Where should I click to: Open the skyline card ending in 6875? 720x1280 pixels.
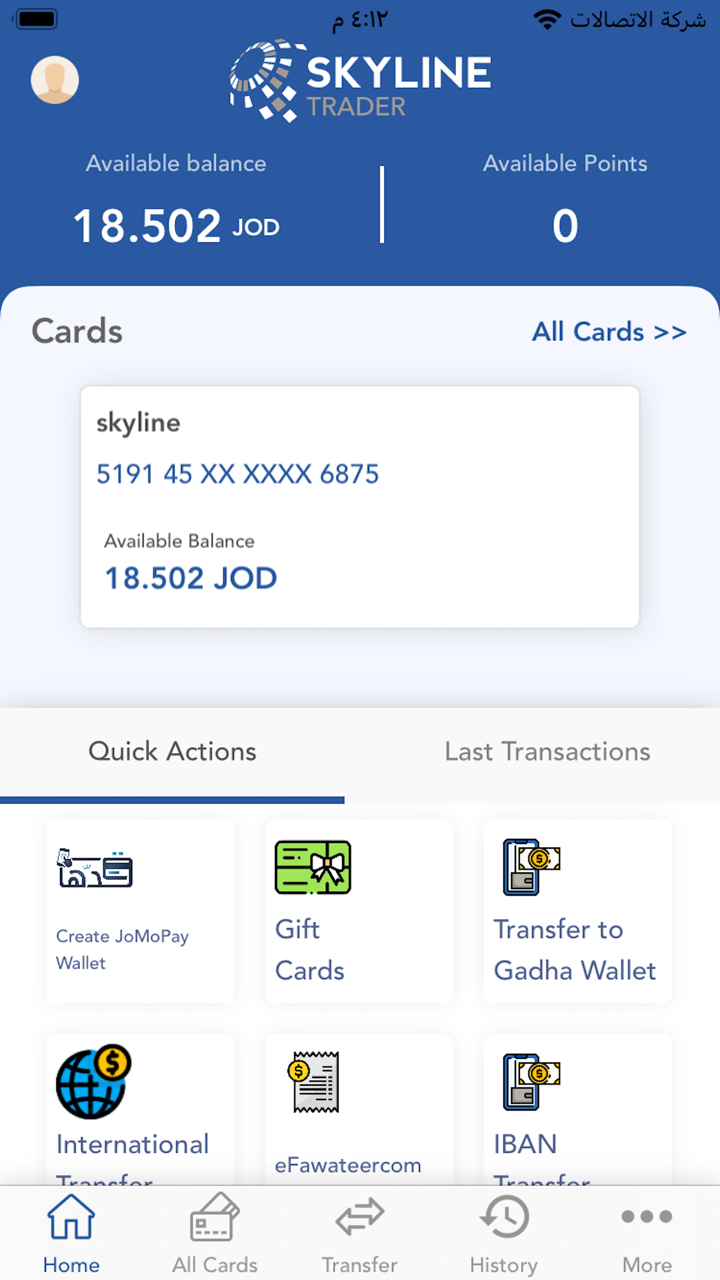[359, 507]
